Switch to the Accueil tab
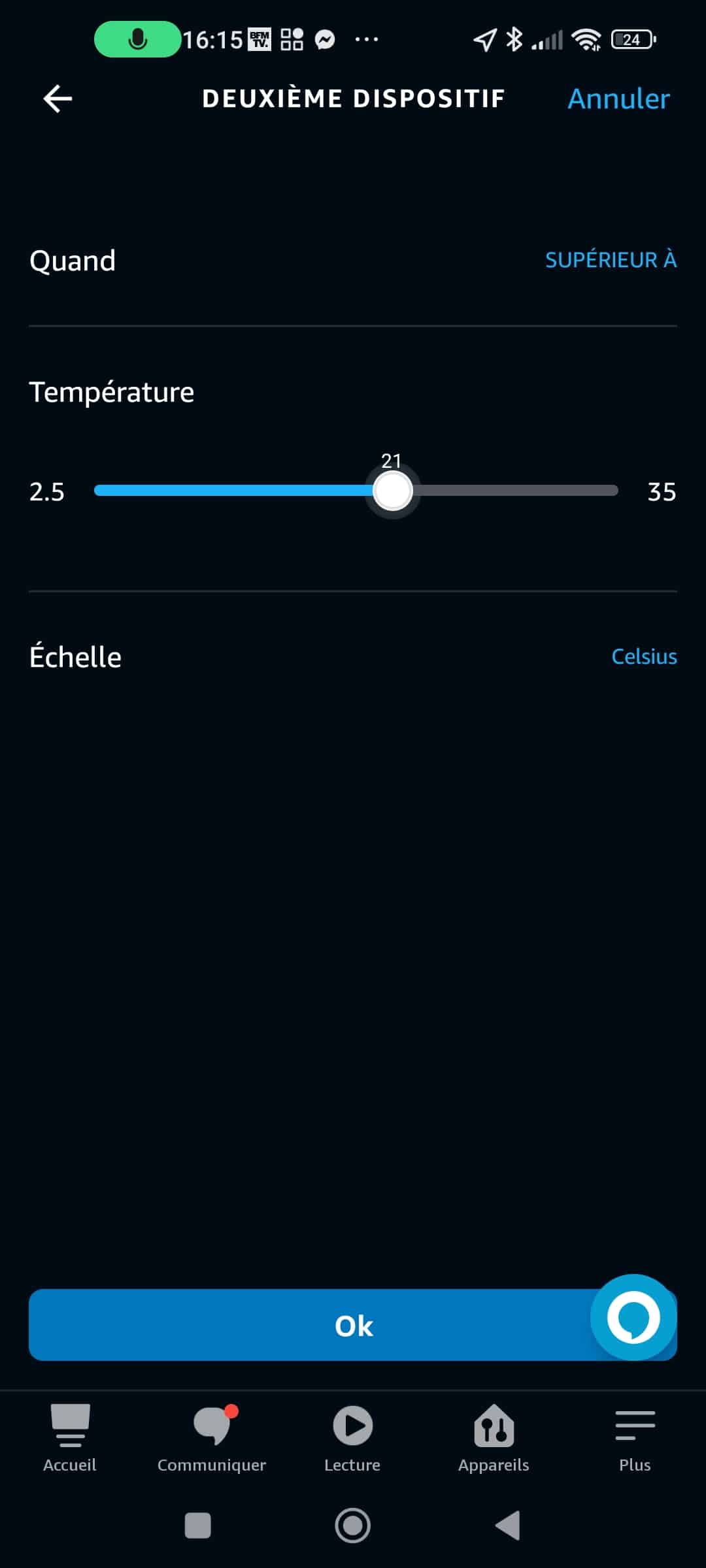 pyautogui.click(x=70, y=1438)
